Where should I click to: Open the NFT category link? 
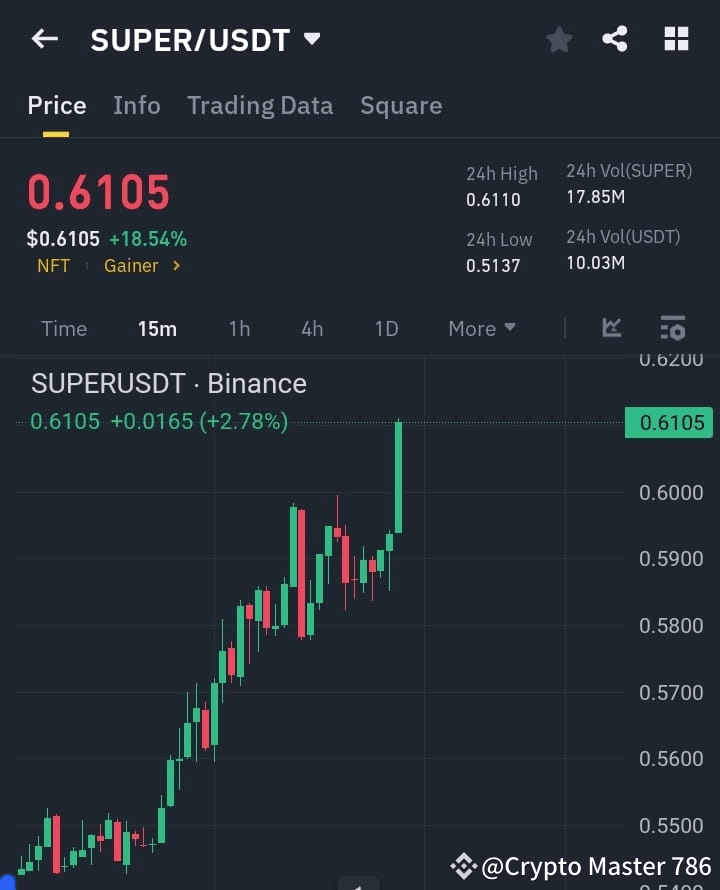coord(54,266)
